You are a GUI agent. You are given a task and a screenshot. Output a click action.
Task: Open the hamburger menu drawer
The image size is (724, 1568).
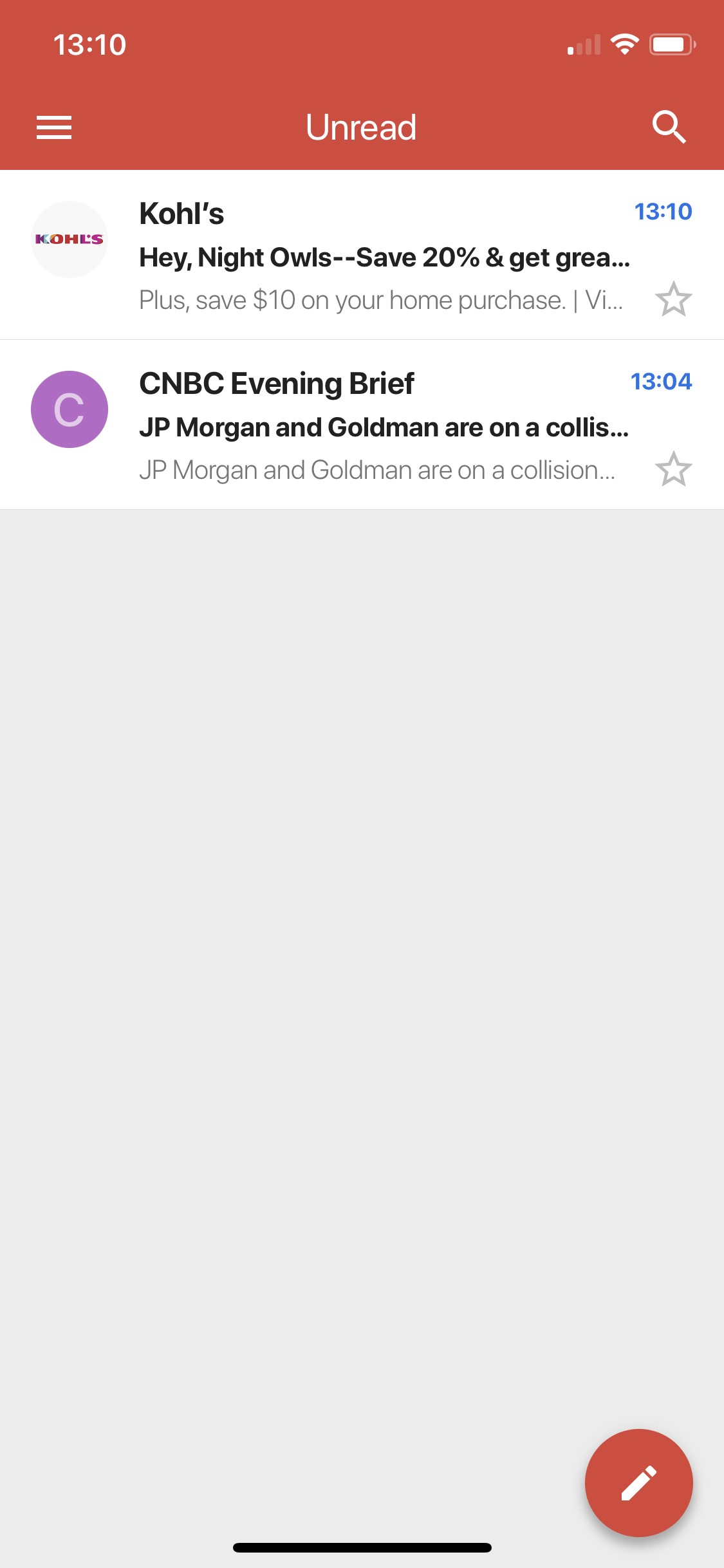click(54, 127)
